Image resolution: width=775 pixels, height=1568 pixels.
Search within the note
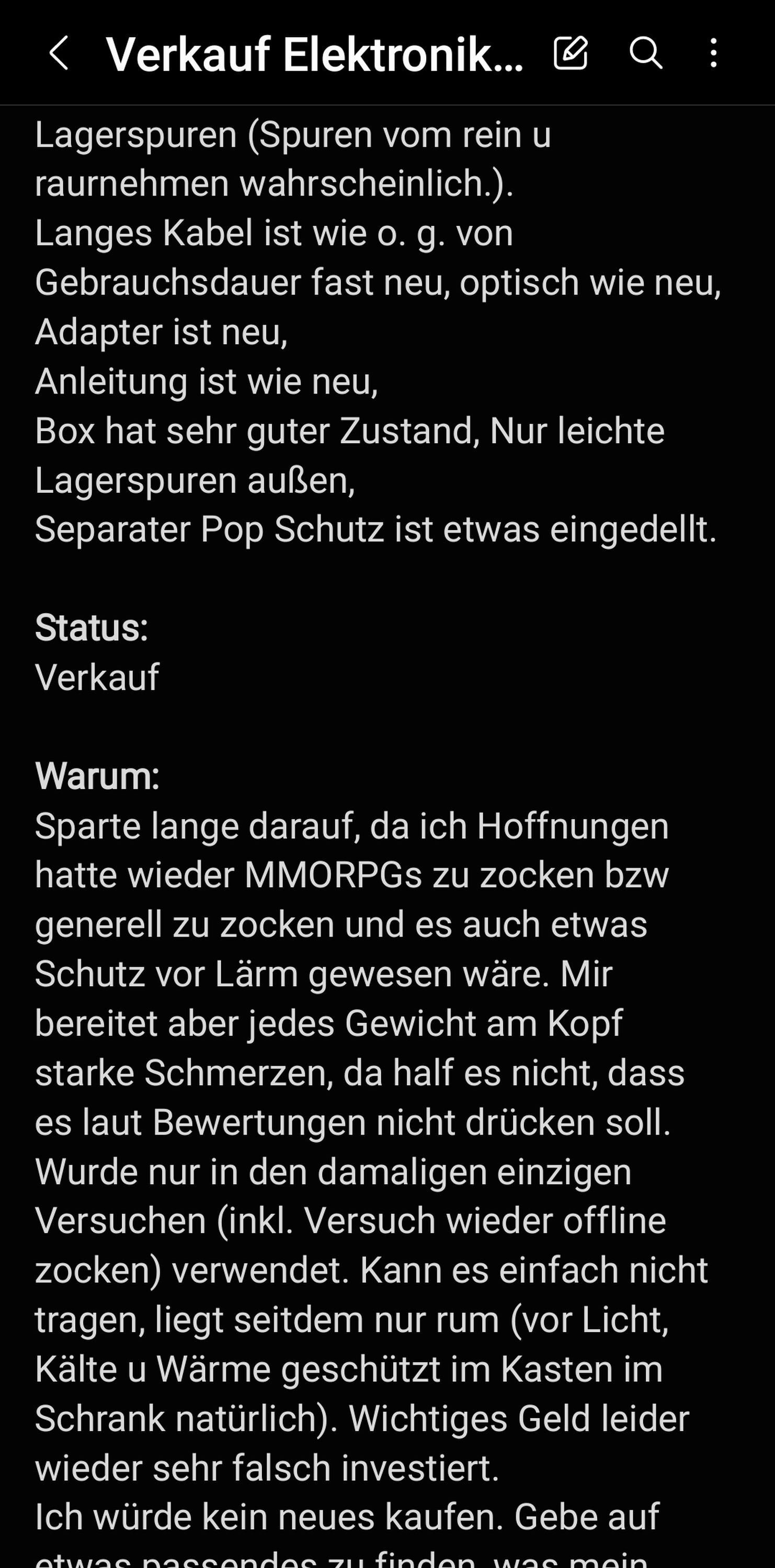click(x=645, y=52)
